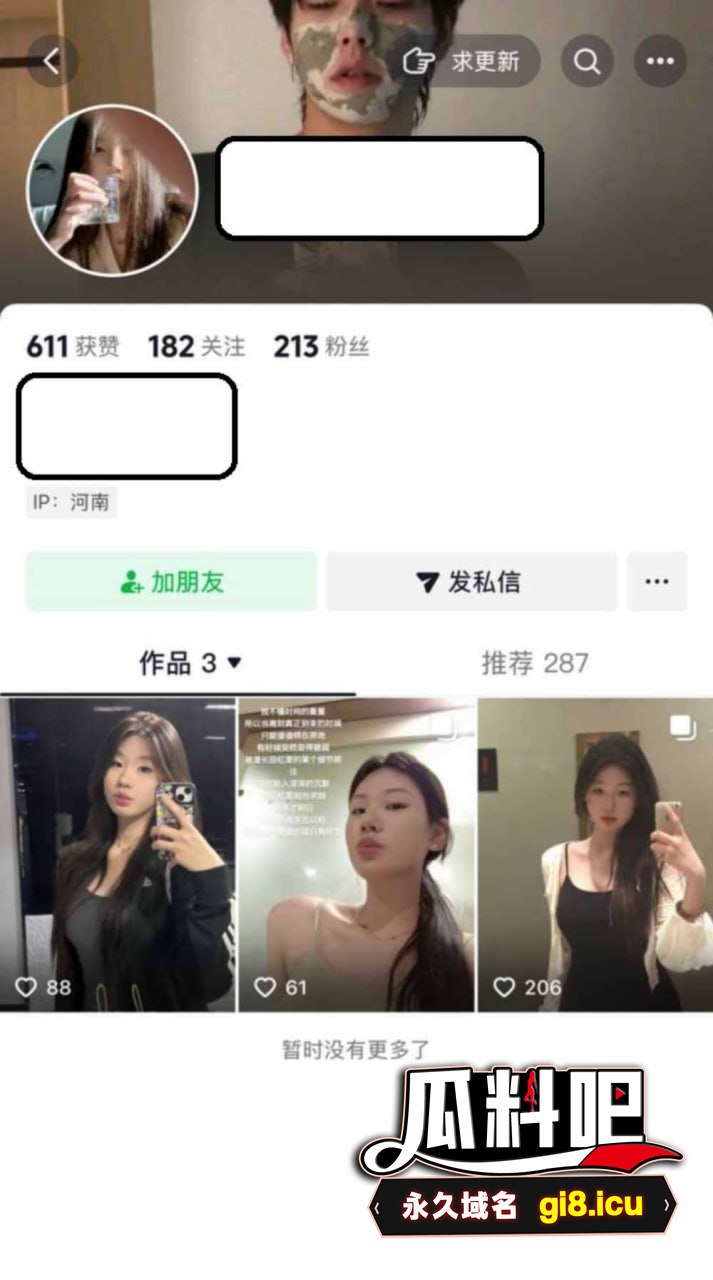
Task: Open the more options beside 发私信
Action: (657, 582)
